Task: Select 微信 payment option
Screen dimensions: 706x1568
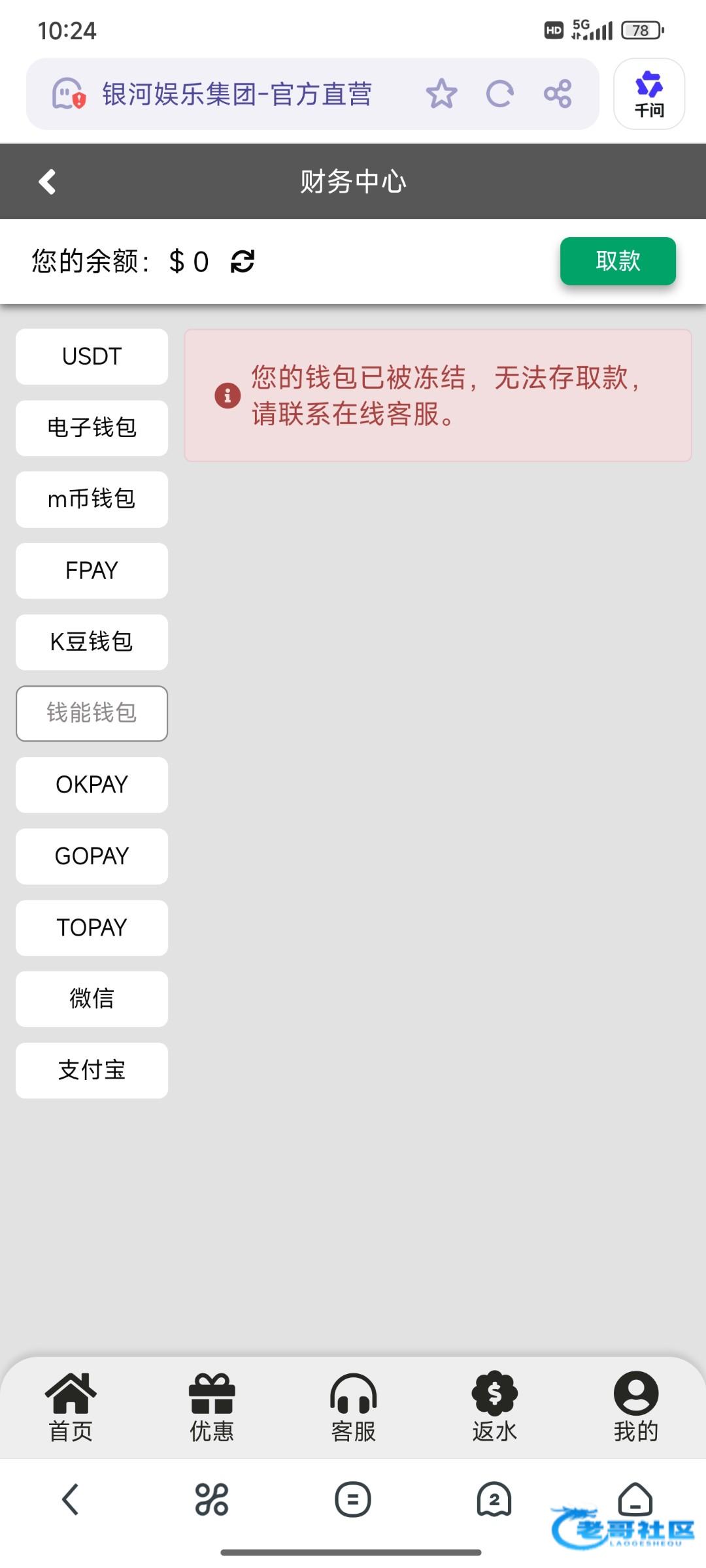Action: (92, 999)
